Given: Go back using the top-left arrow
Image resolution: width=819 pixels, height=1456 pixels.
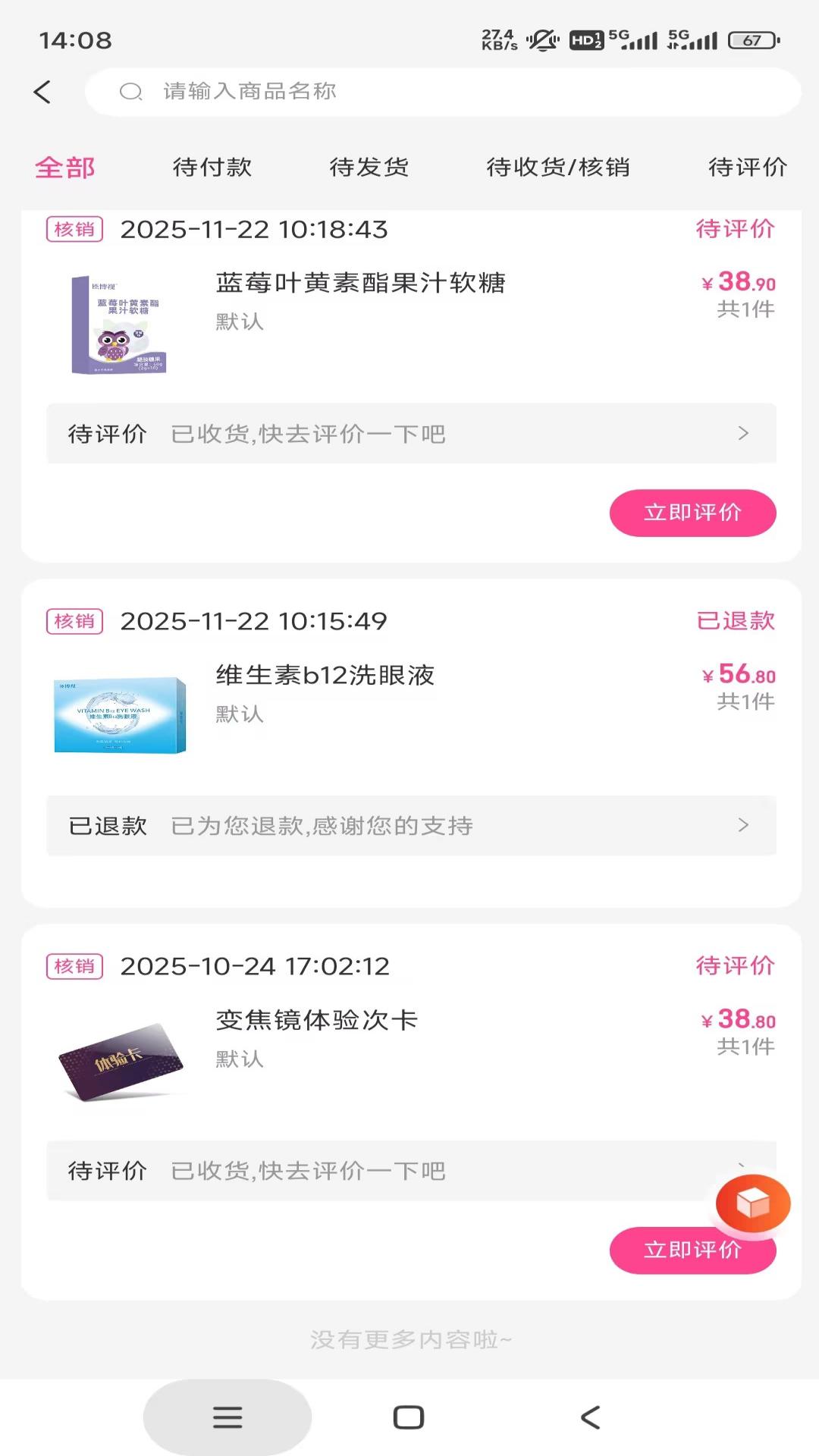Looking at the screenshot, I should (42, 92).
